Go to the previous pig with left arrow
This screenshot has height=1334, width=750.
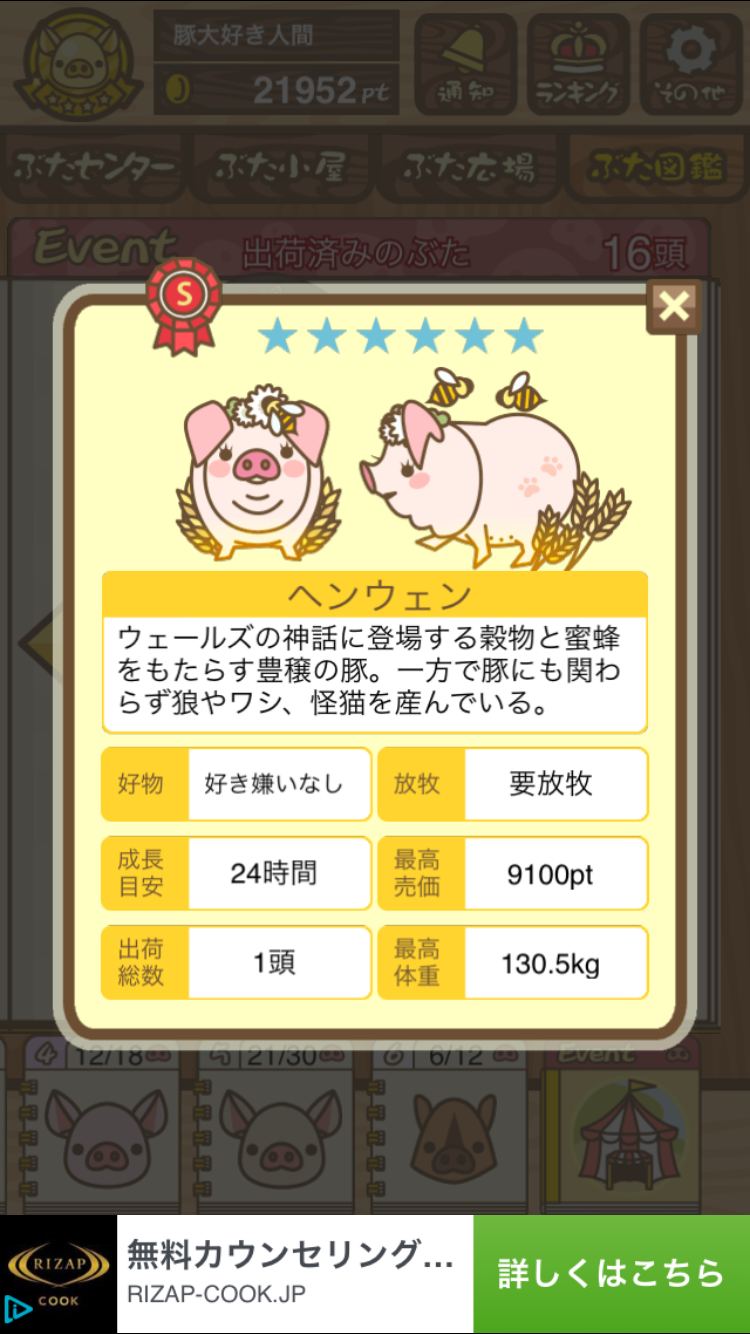click(x=38, y=638)
